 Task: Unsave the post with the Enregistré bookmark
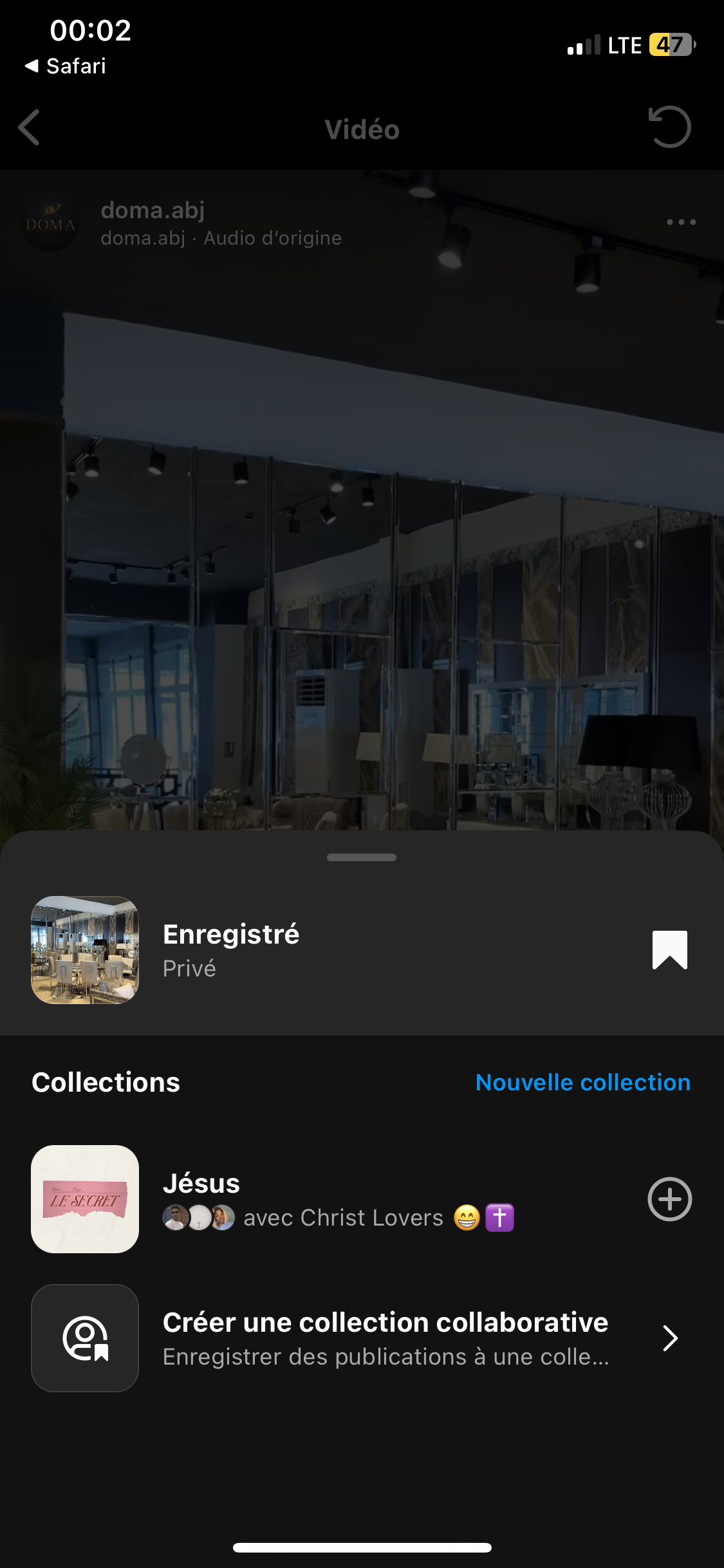(669, 950)
